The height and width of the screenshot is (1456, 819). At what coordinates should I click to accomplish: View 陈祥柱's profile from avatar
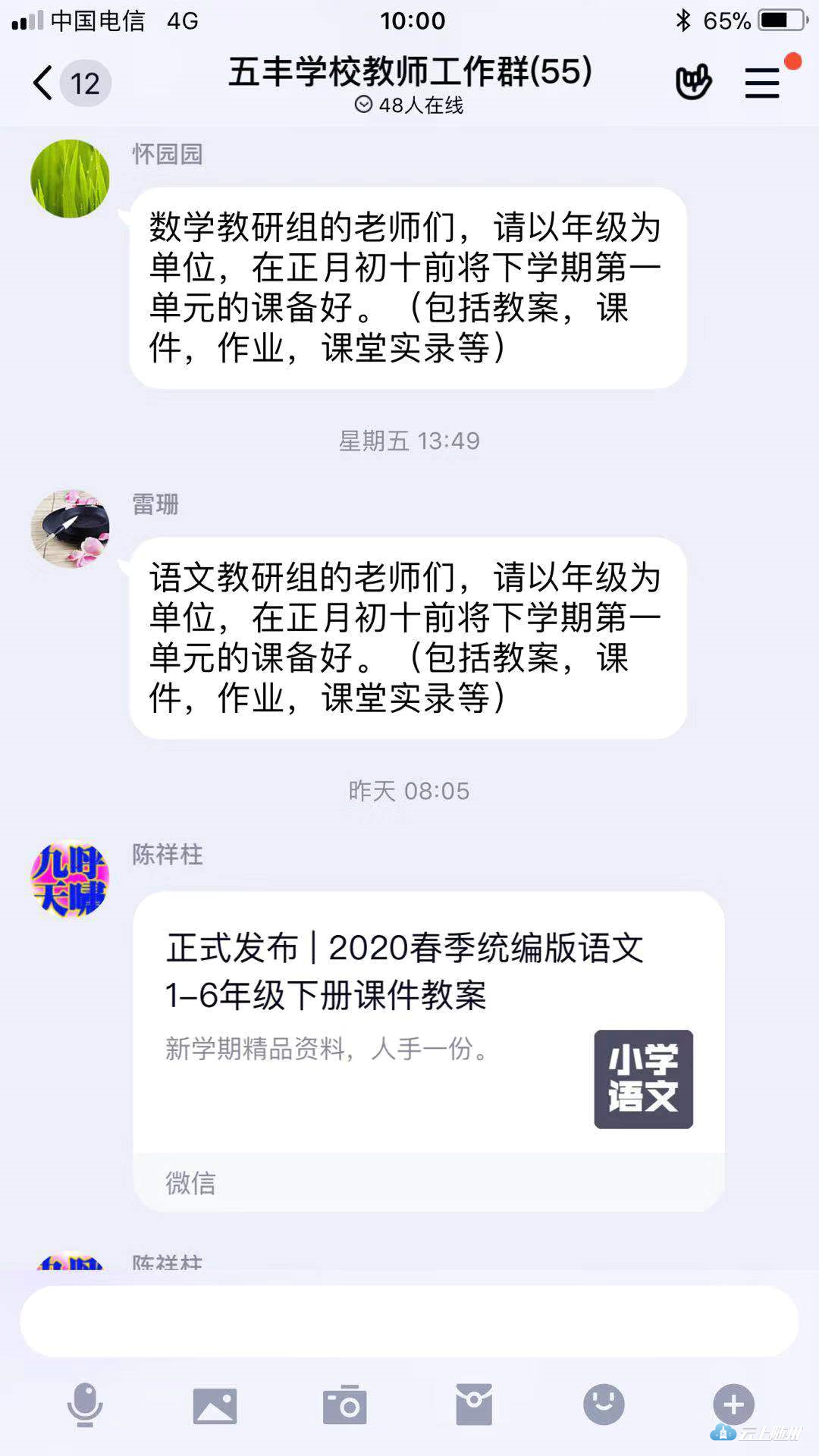coord(70,879)
